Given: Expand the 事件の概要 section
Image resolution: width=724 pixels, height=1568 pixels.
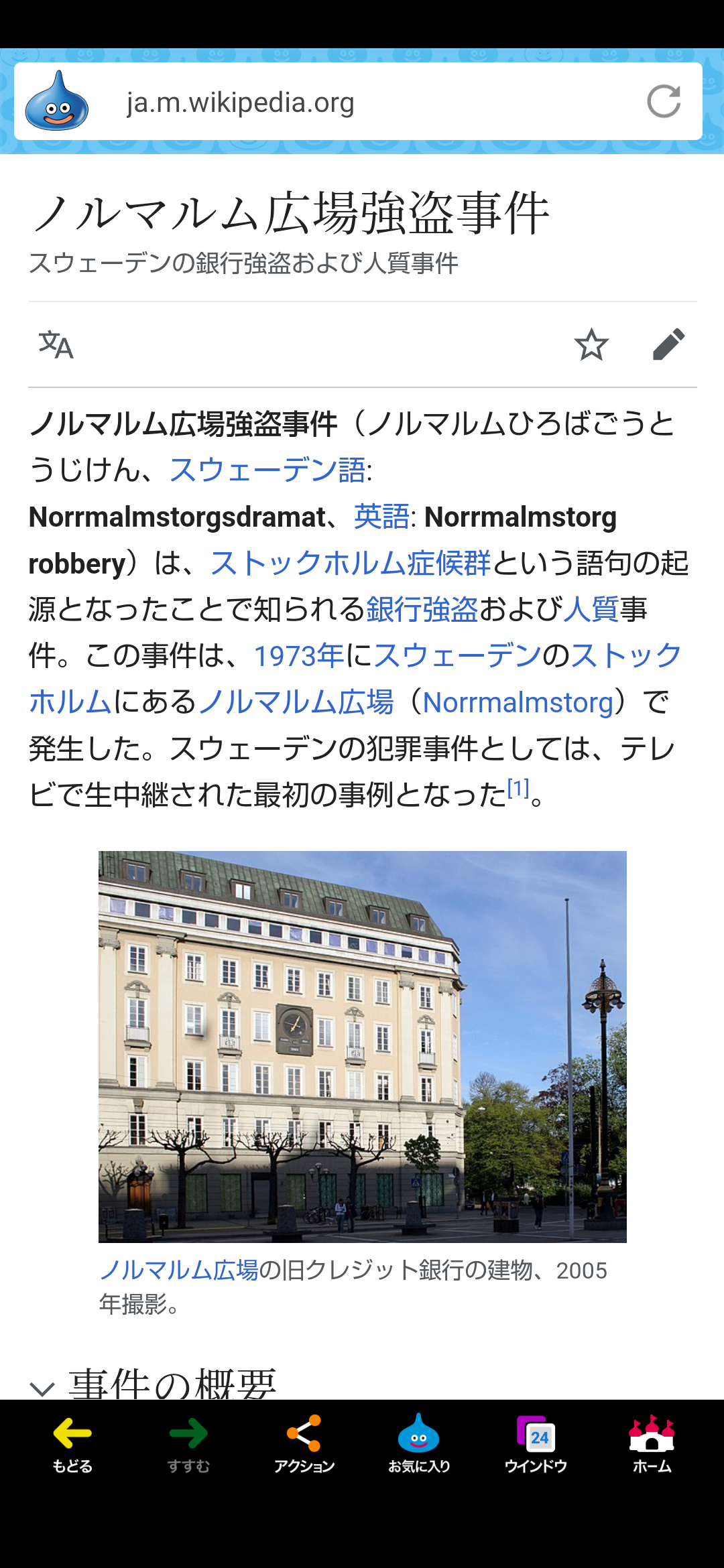Looking at the screenshot, I should click(x=154, y=1384).
